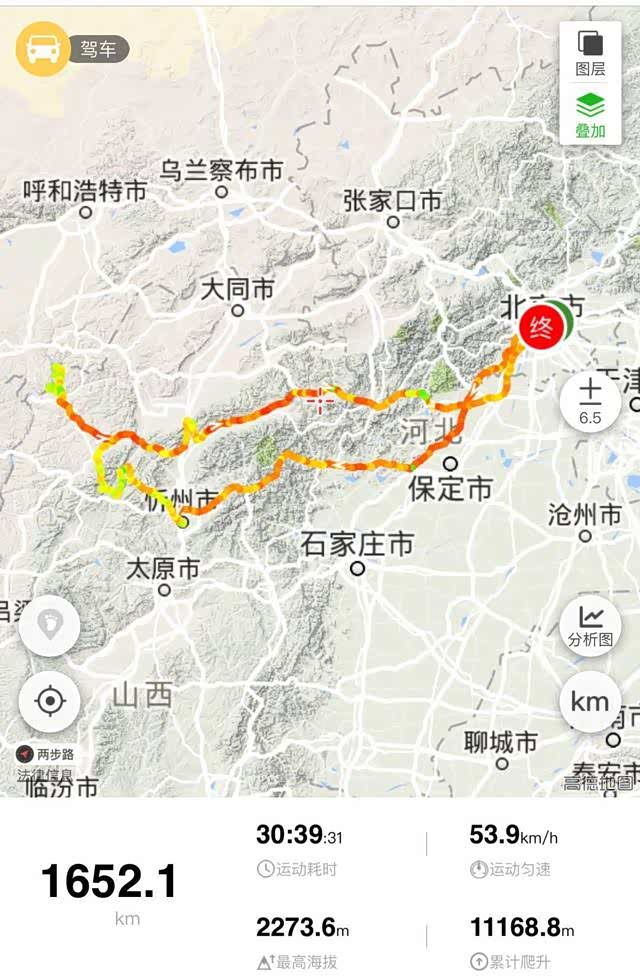Image resolution: width=640 pixels, height=980 pixels.
Task: Center the map on the track with the locate button
Action: pos(49,700)
